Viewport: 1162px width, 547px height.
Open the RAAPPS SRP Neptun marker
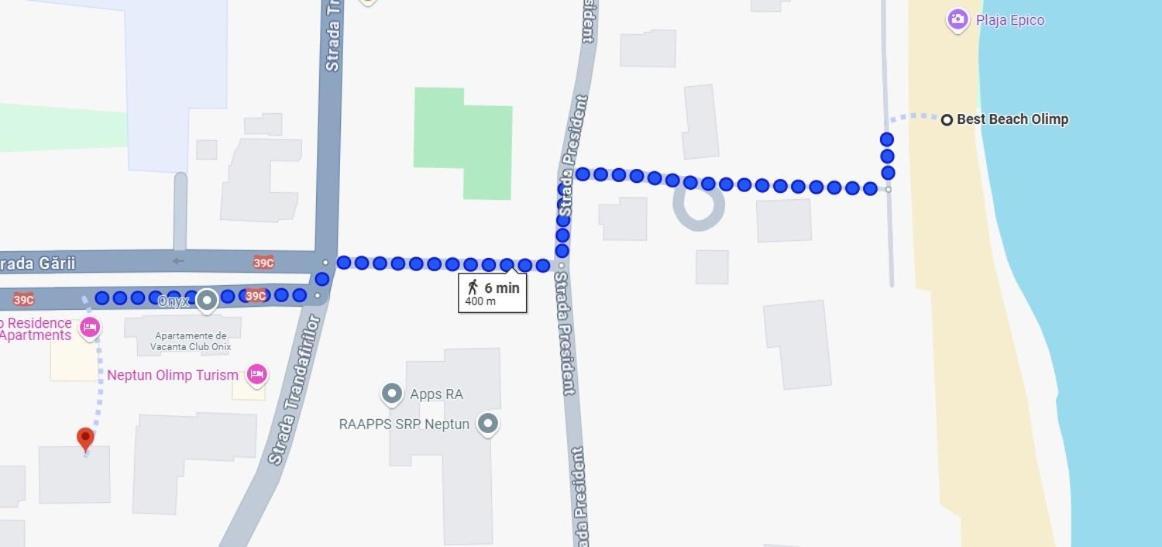tap(488, 423)
